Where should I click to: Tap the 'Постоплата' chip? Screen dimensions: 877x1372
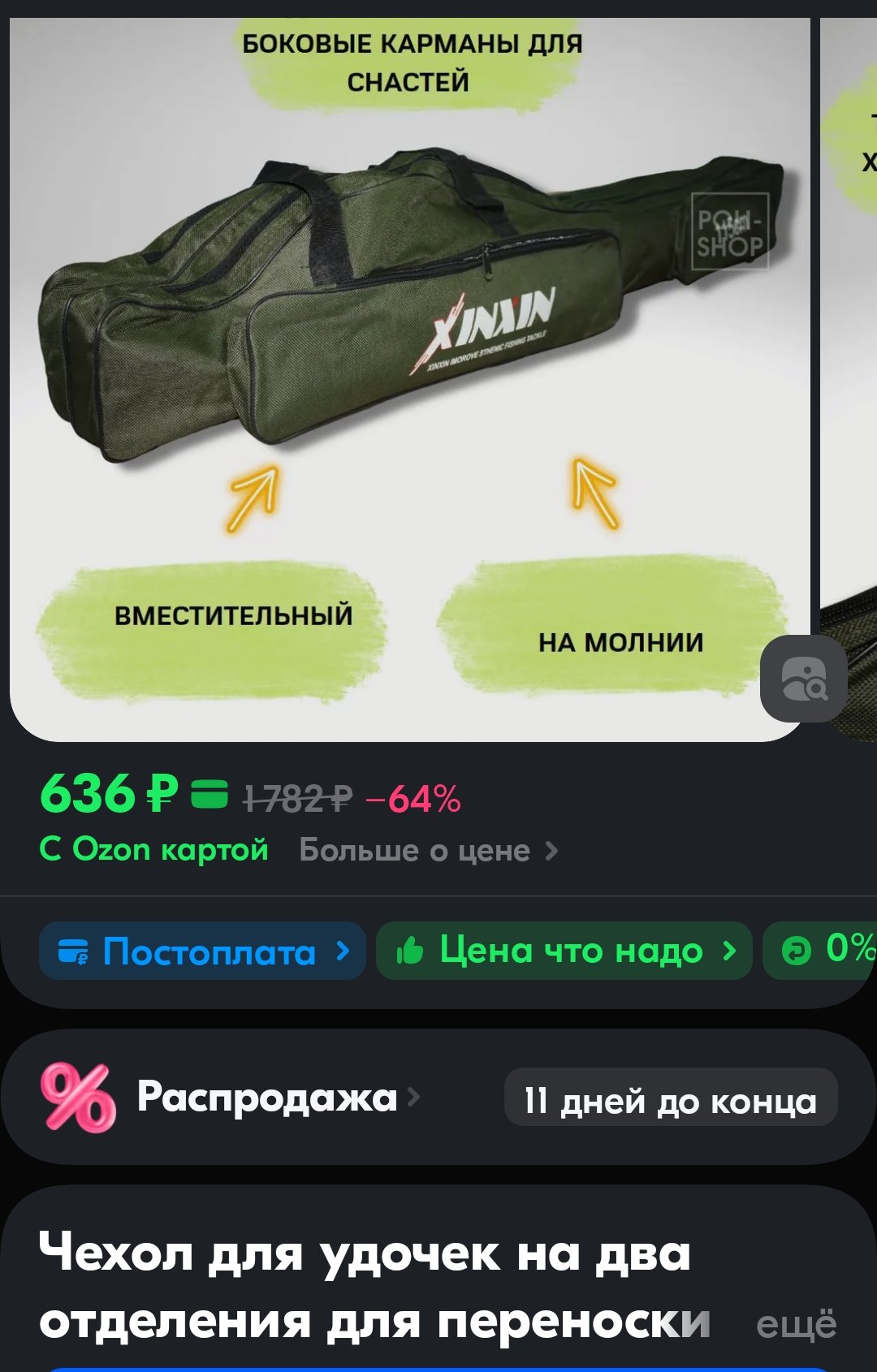(202, 951)
